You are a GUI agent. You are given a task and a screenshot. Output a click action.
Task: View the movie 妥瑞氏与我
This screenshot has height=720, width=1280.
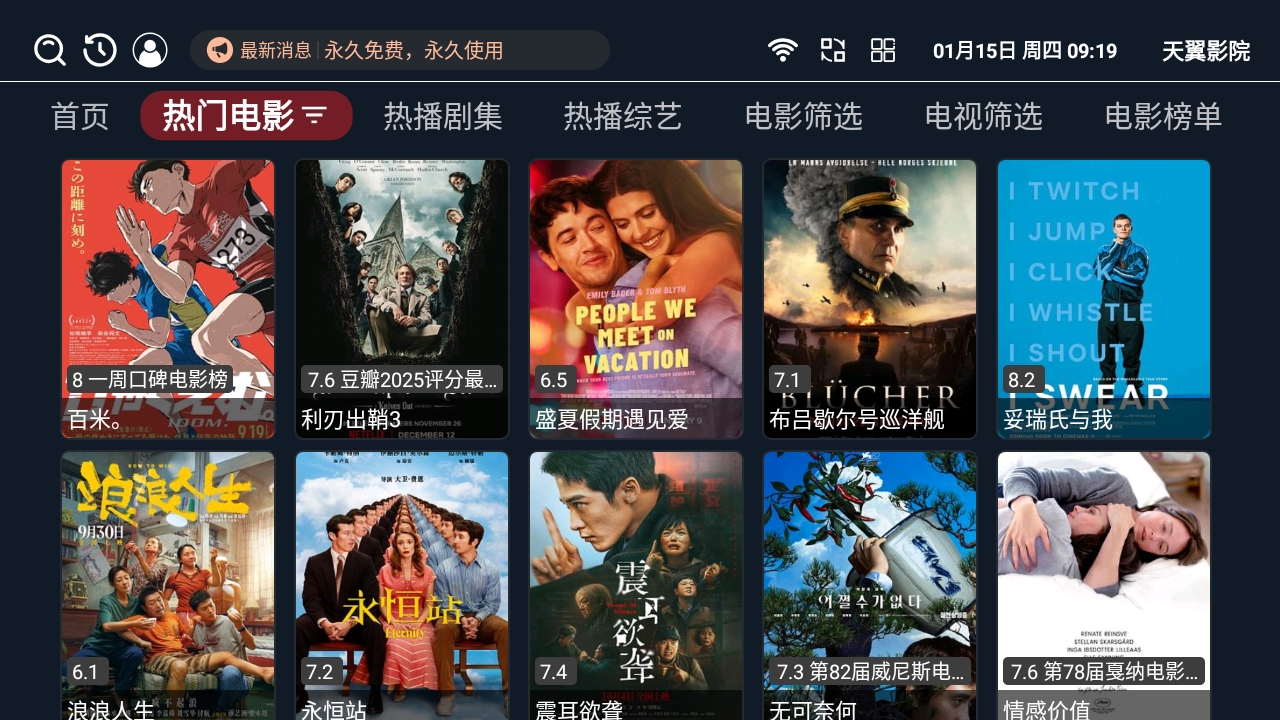pos(1104,298)
